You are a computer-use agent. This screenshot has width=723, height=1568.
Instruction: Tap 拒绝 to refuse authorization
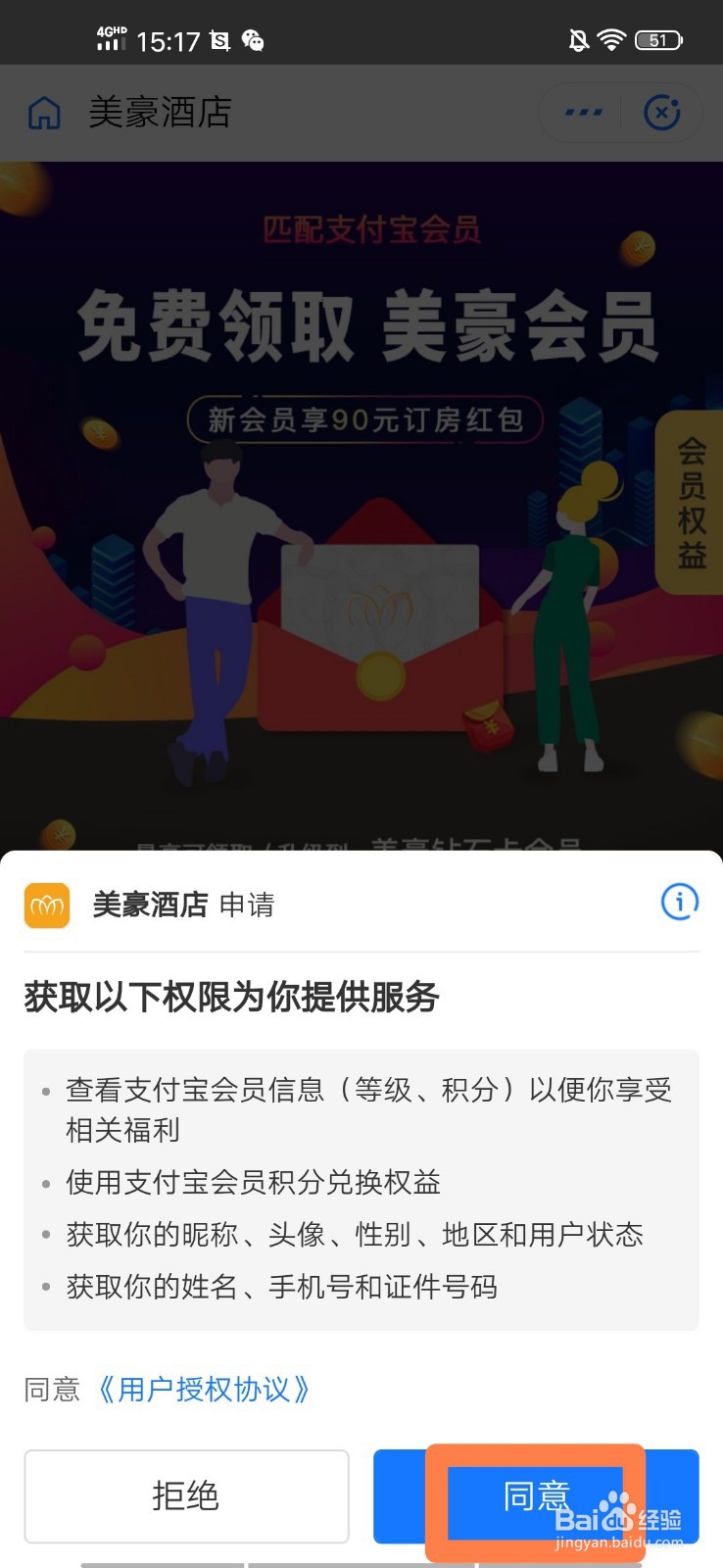(x=186, y=1496)
